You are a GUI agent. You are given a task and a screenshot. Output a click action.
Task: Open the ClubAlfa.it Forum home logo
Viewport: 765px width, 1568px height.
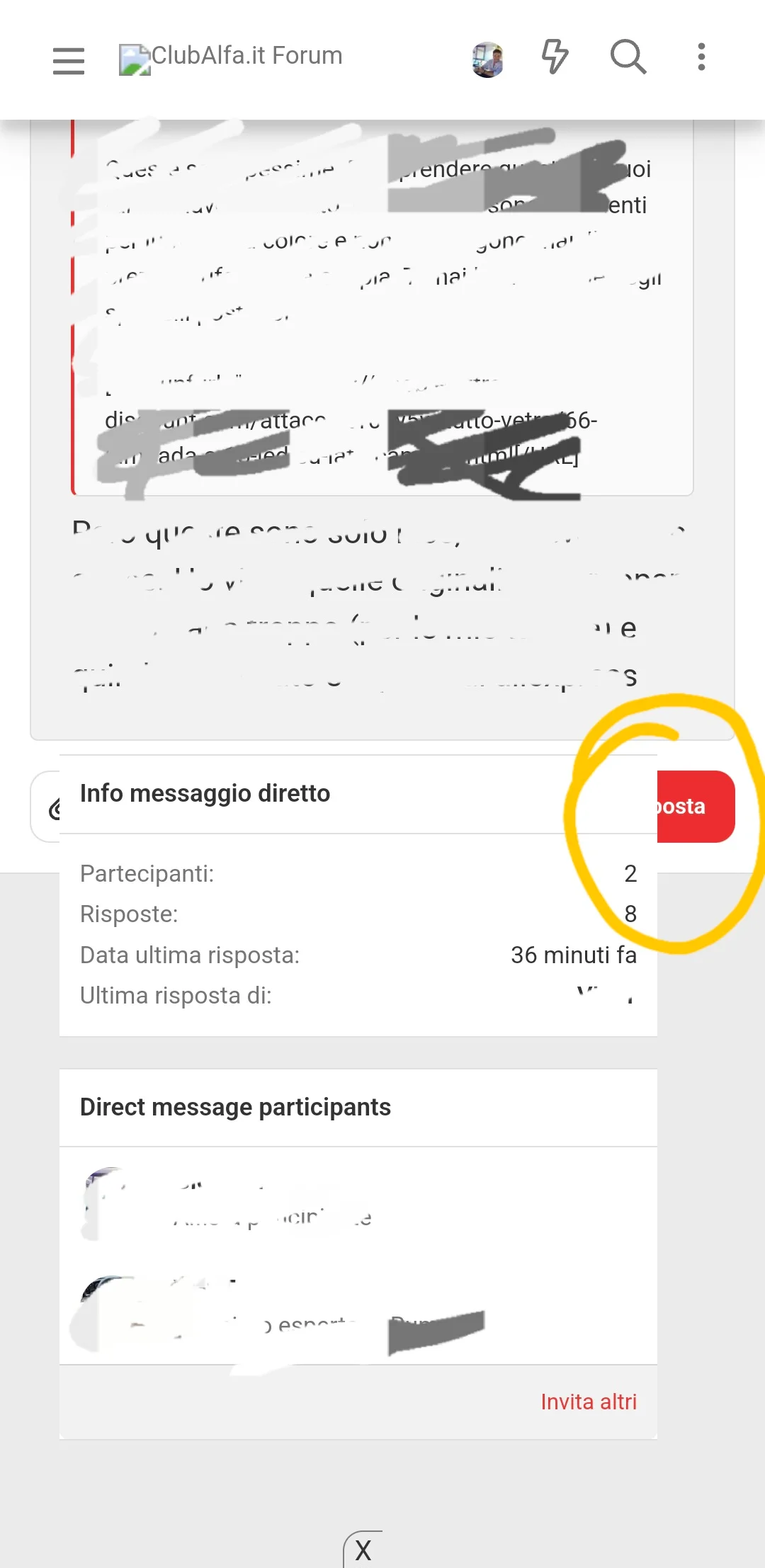point(231,58)
